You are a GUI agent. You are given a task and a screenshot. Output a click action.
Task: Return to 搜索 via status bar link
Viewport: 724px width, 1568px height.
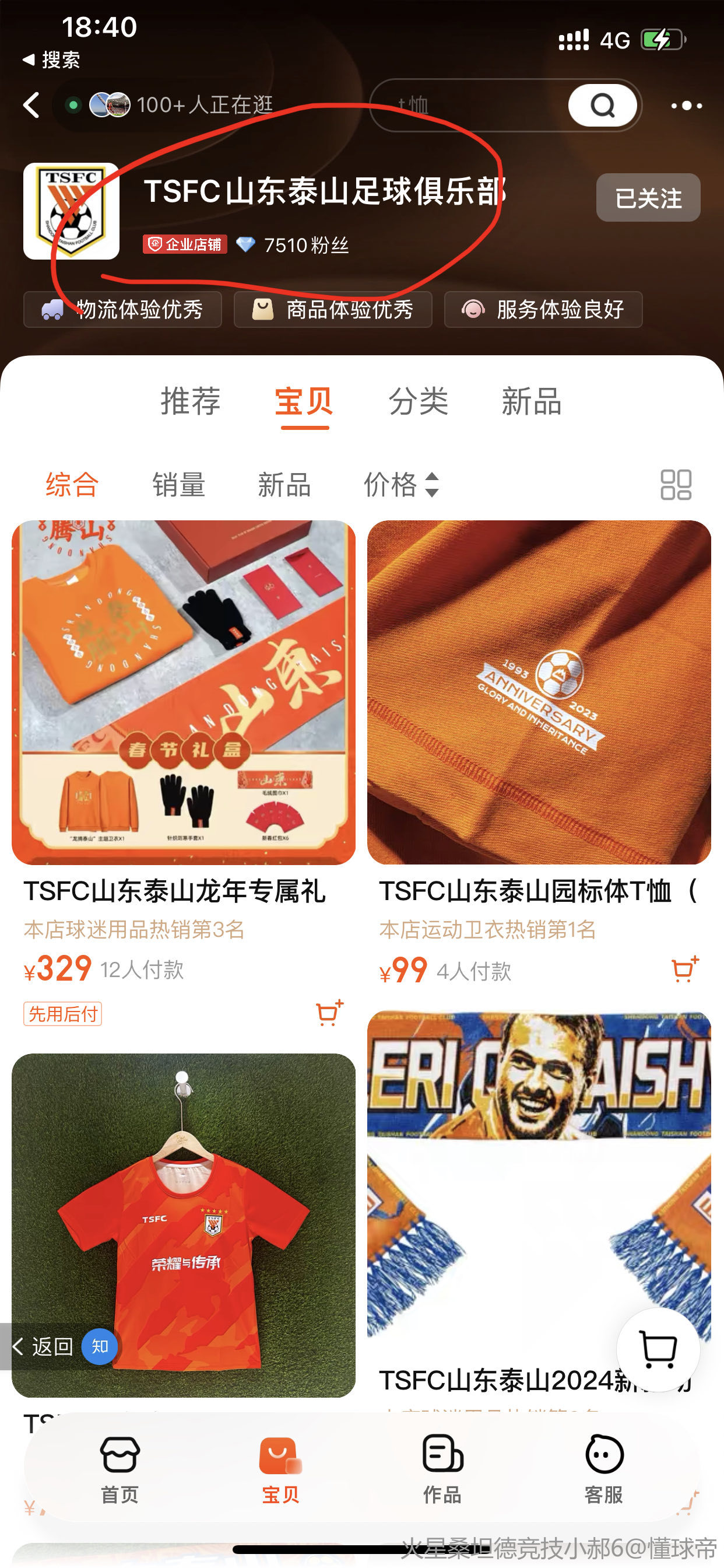point(52,60)
